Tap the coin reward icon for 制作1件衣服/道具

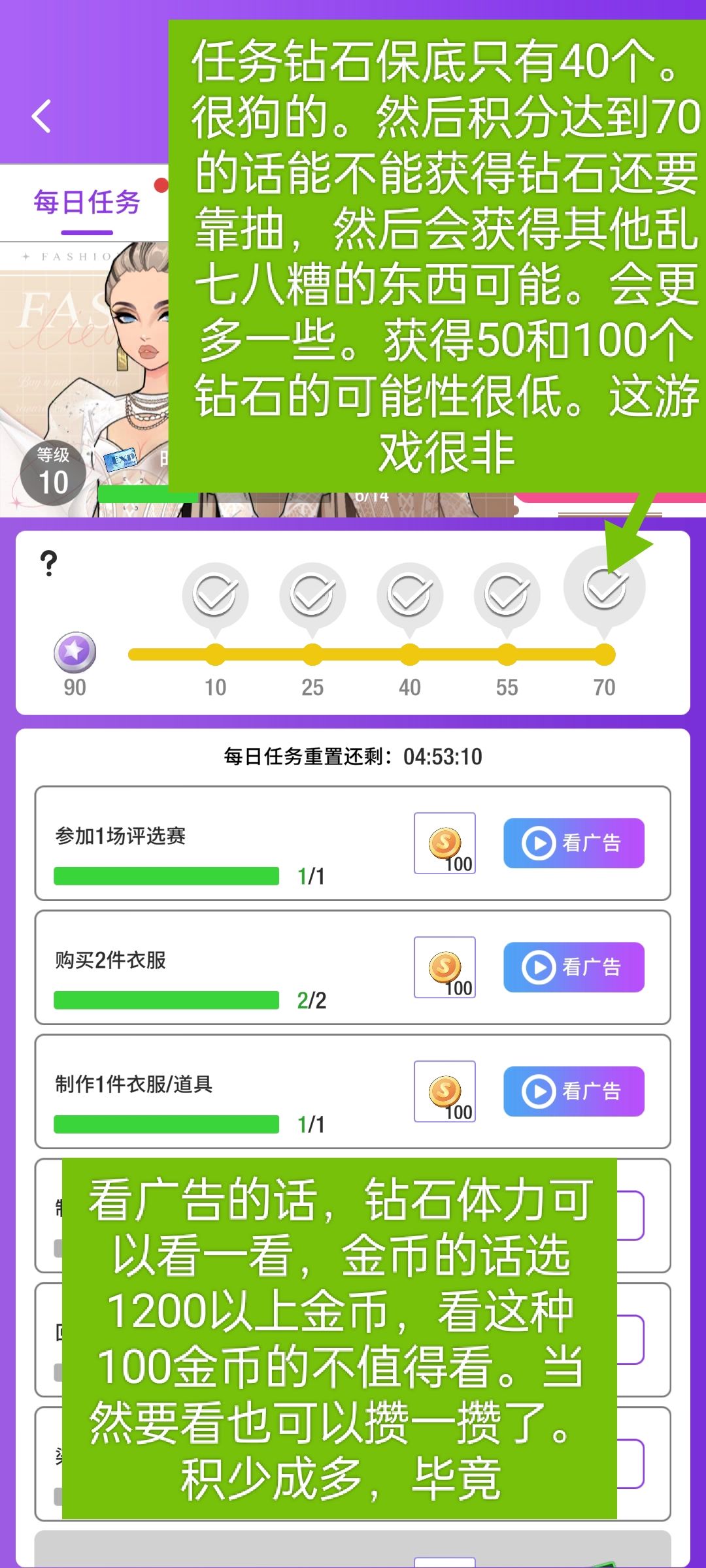pyautogui.click(x=445, y=1090)
